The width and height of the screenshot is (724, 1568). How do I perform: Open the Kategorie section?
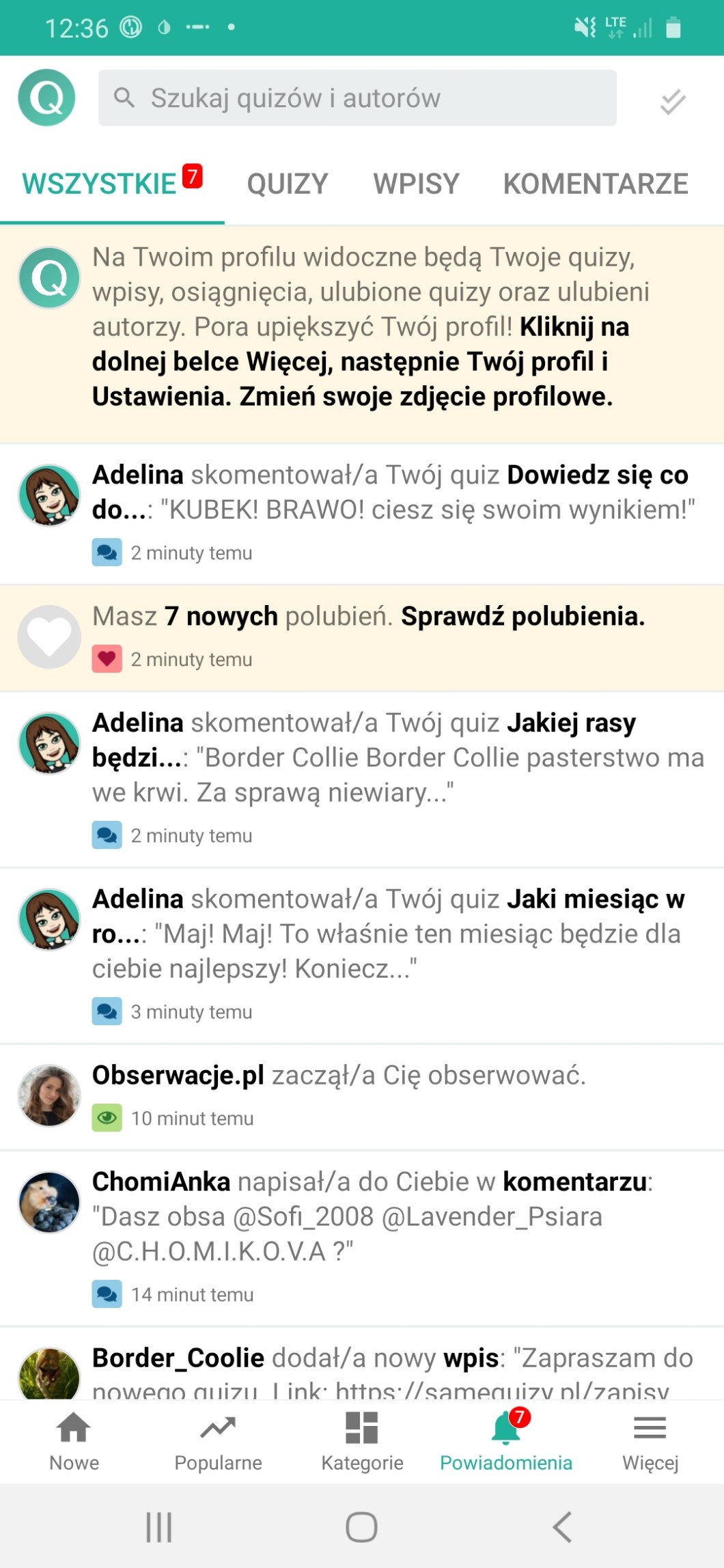tap(362, 1442)
